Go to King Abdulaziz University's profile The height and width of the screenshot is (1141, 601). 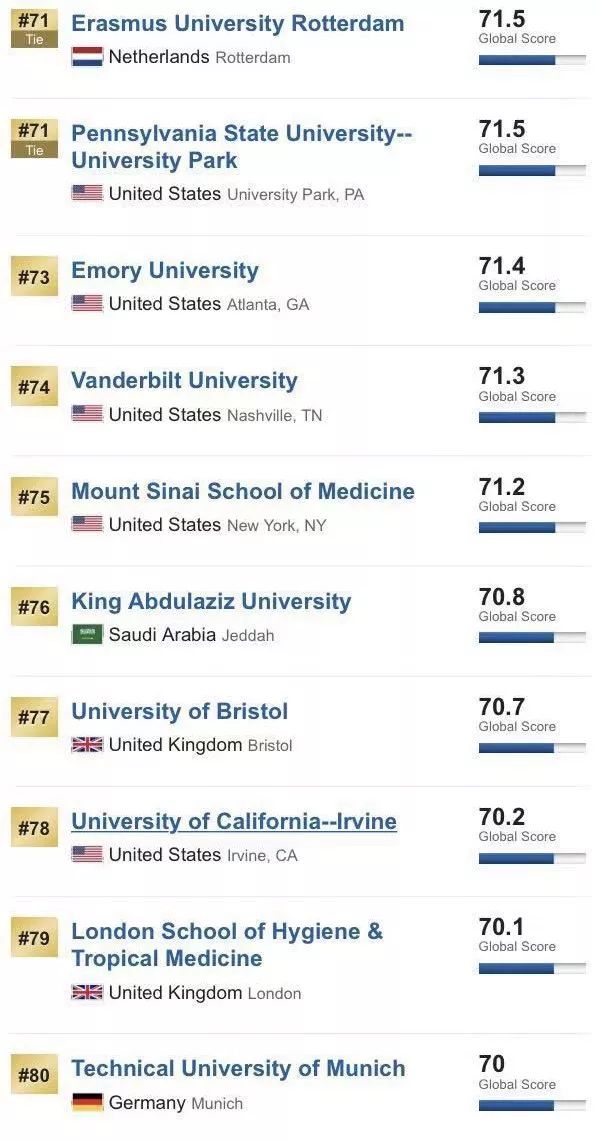pos(211,602)
